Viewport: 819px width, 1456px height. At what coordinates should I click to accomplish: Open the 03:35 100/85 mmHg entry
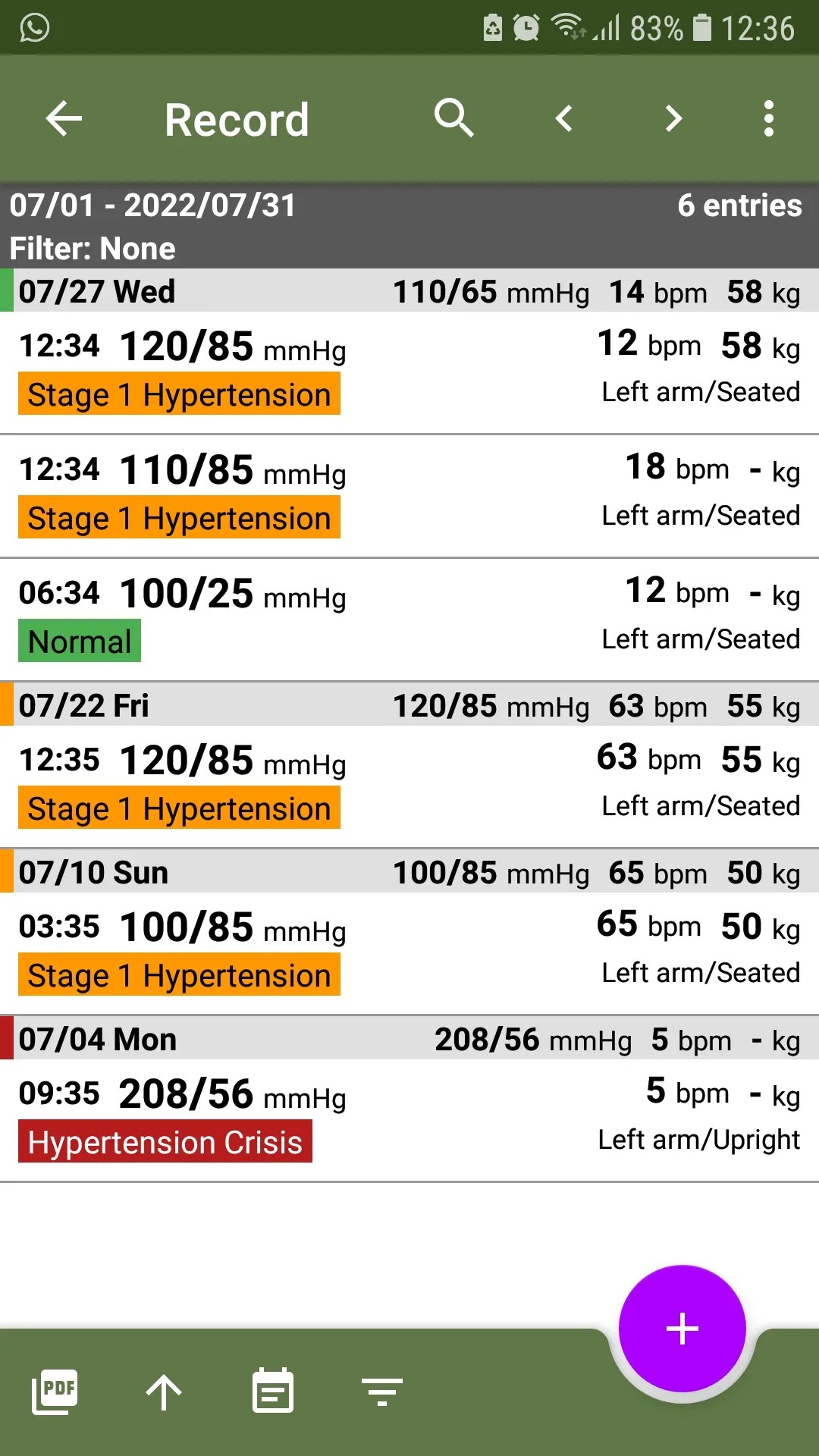point(409,952)
